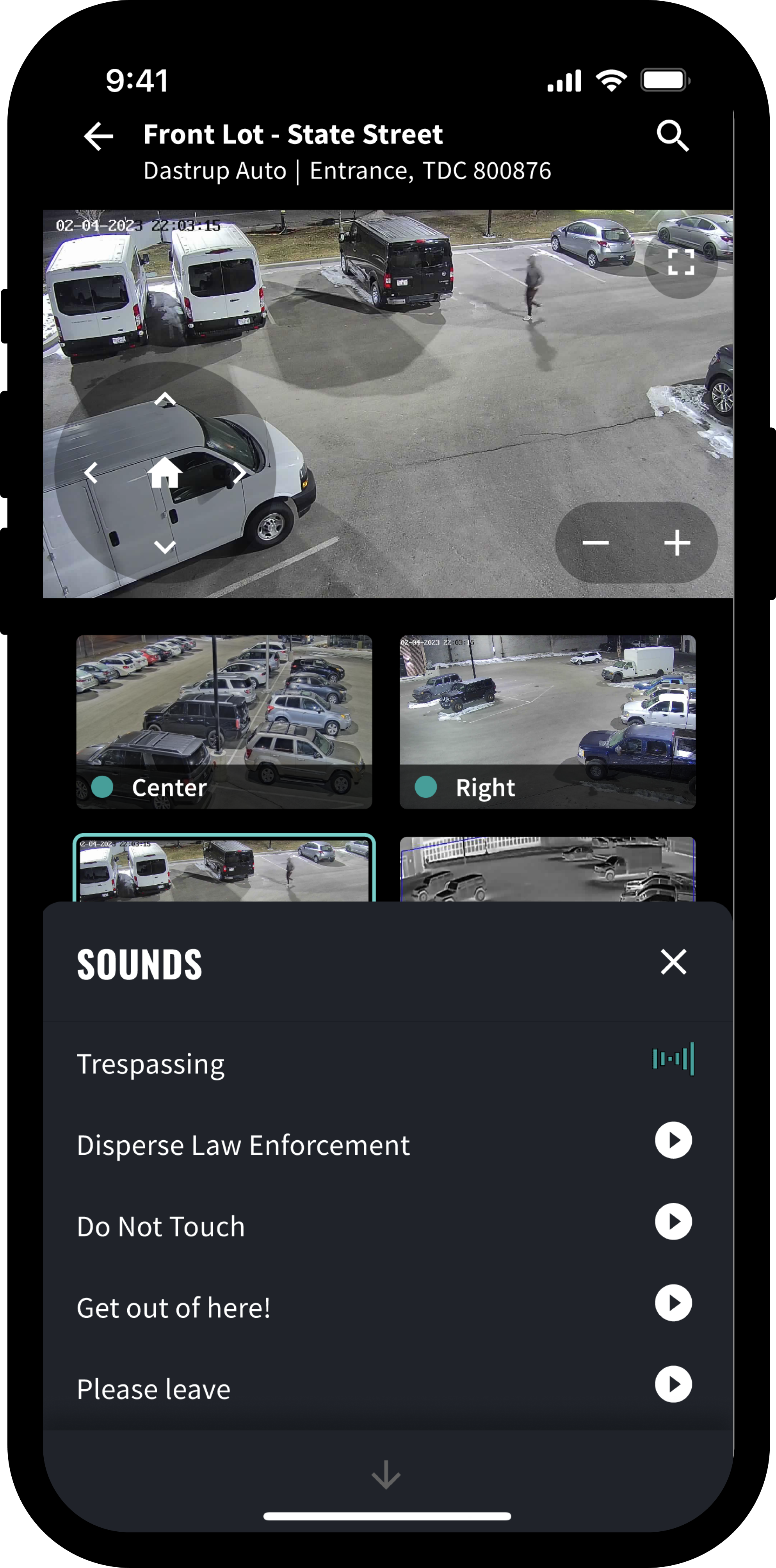Screen dimensions: 776x1568
Task: Play the Get out of here! sound
Action: [673, 1303]
